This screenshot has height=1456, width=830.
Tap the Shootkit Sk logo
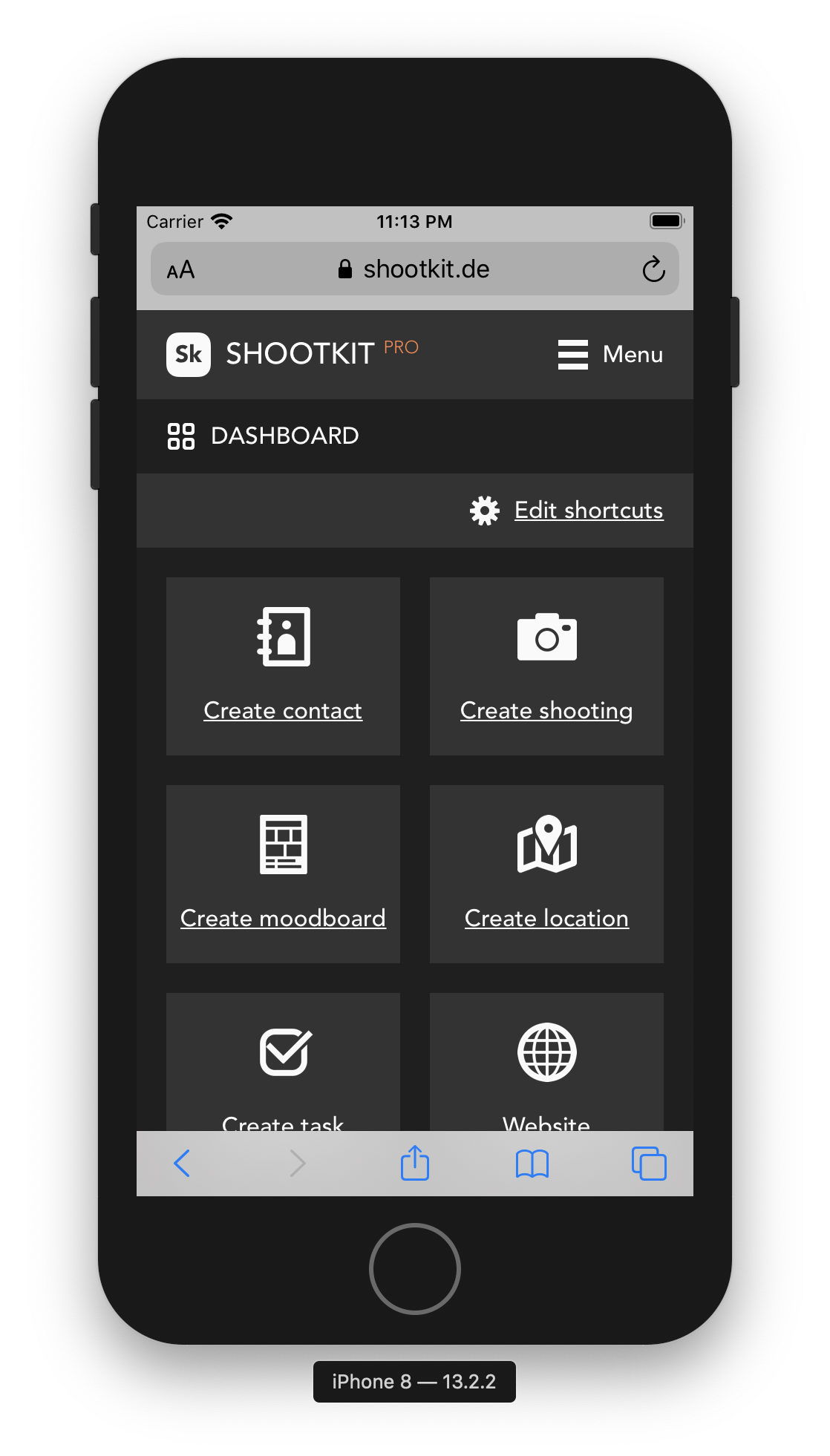pyautogui.click(x=189, y=355)
